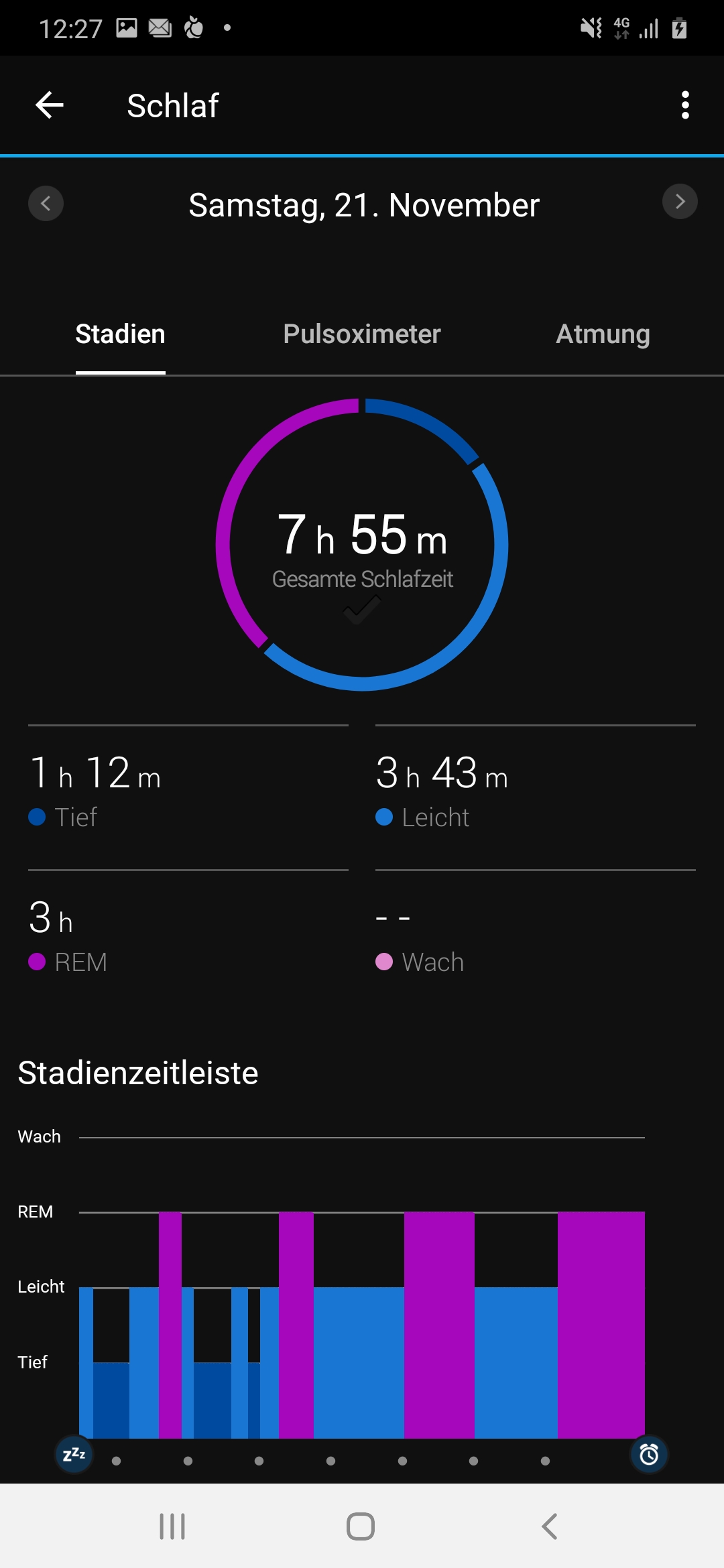This screenshot has height=1568, width=724.
Task: Open the overflow menu
Action: (x=684, y=105)
